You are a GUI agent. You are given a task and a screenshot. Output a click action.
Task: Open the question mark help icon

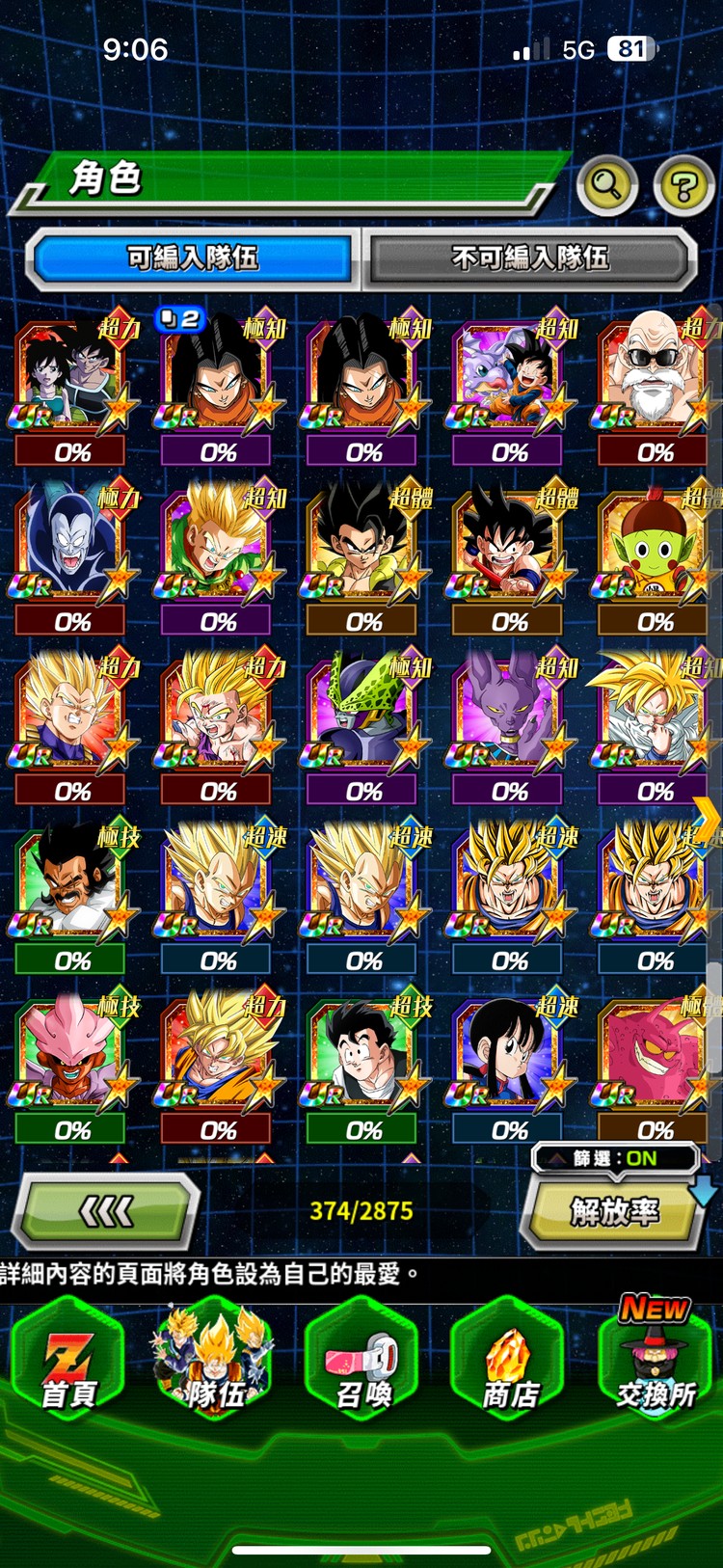click(683, 186)
